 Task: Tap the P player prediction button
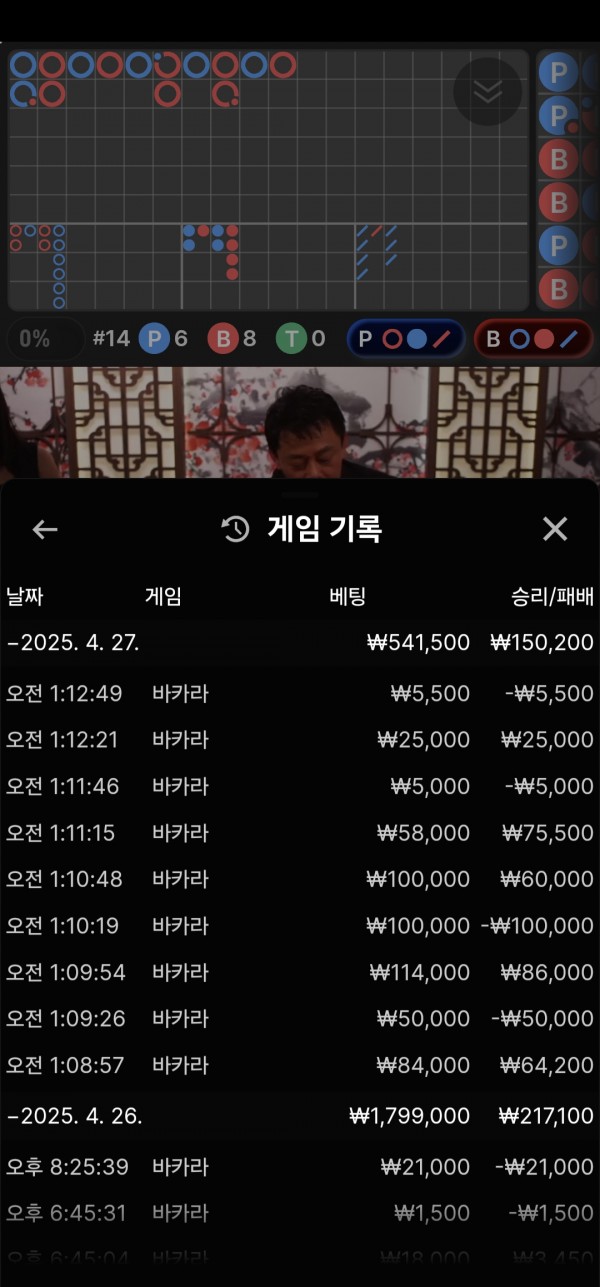(406, 339)
